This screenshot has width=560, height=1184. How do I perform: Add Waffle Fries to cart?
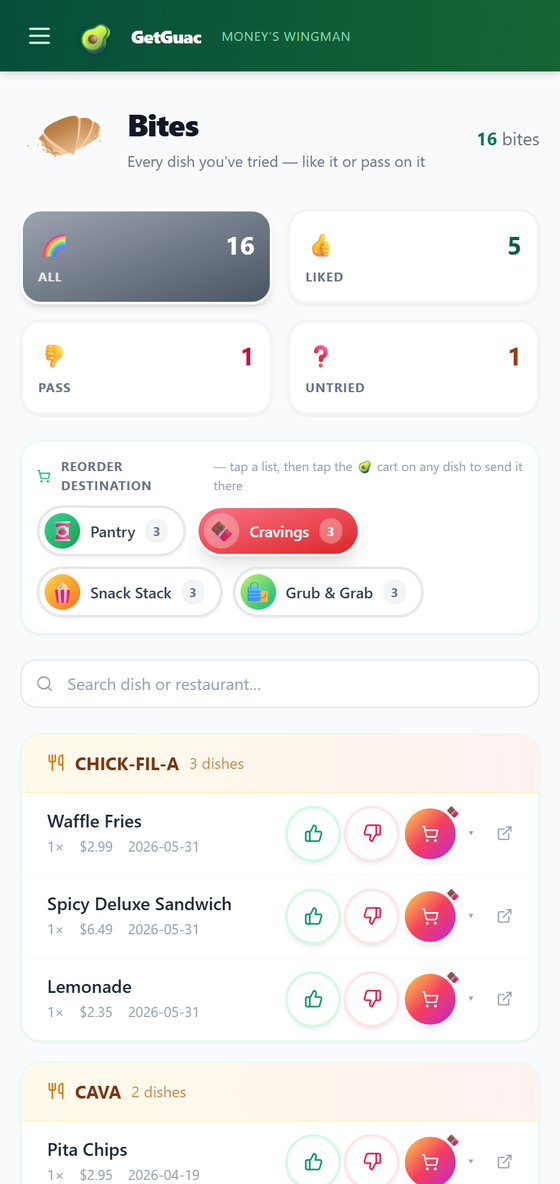[430, 834]
